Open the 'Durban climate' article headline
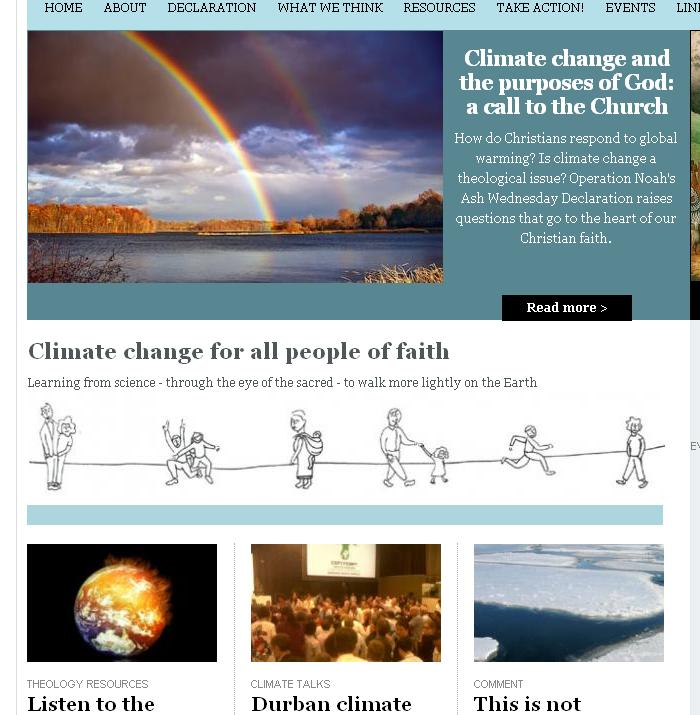Image resolution: width=700 pixels, height=715 pixels. [331, 704]
